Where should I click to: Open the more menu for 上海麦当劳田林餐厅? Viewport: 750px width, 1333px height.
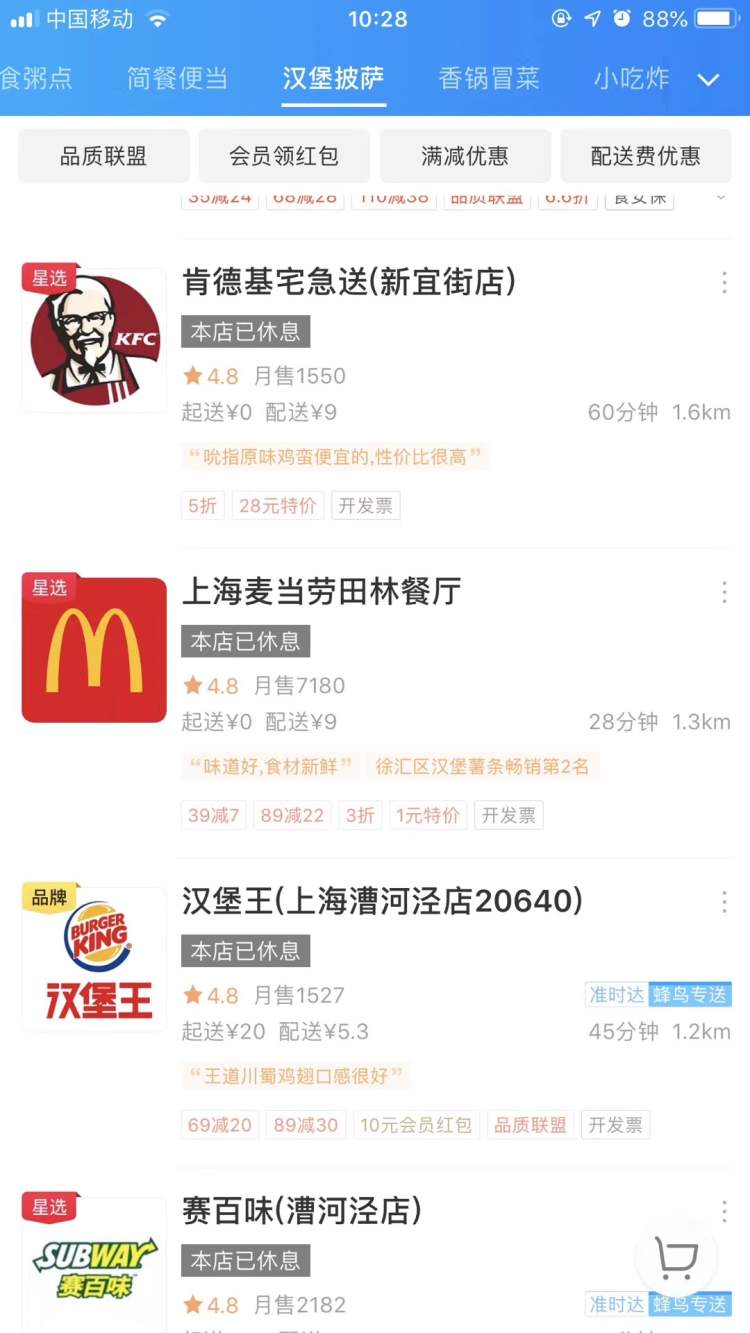click(x=723, y=593)
